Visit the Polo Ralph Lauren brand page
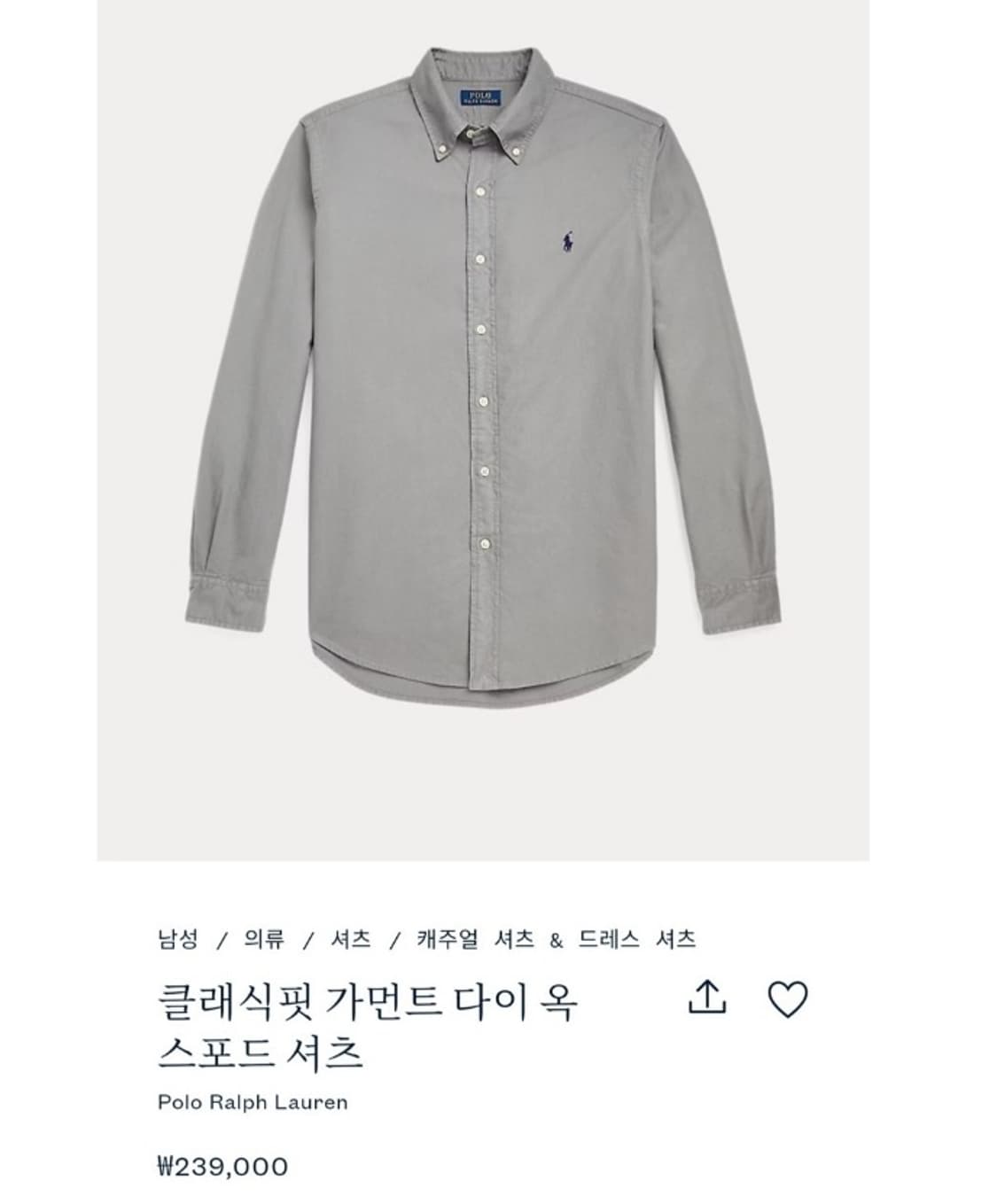The image size is (997, 1204). [252, 1101]
